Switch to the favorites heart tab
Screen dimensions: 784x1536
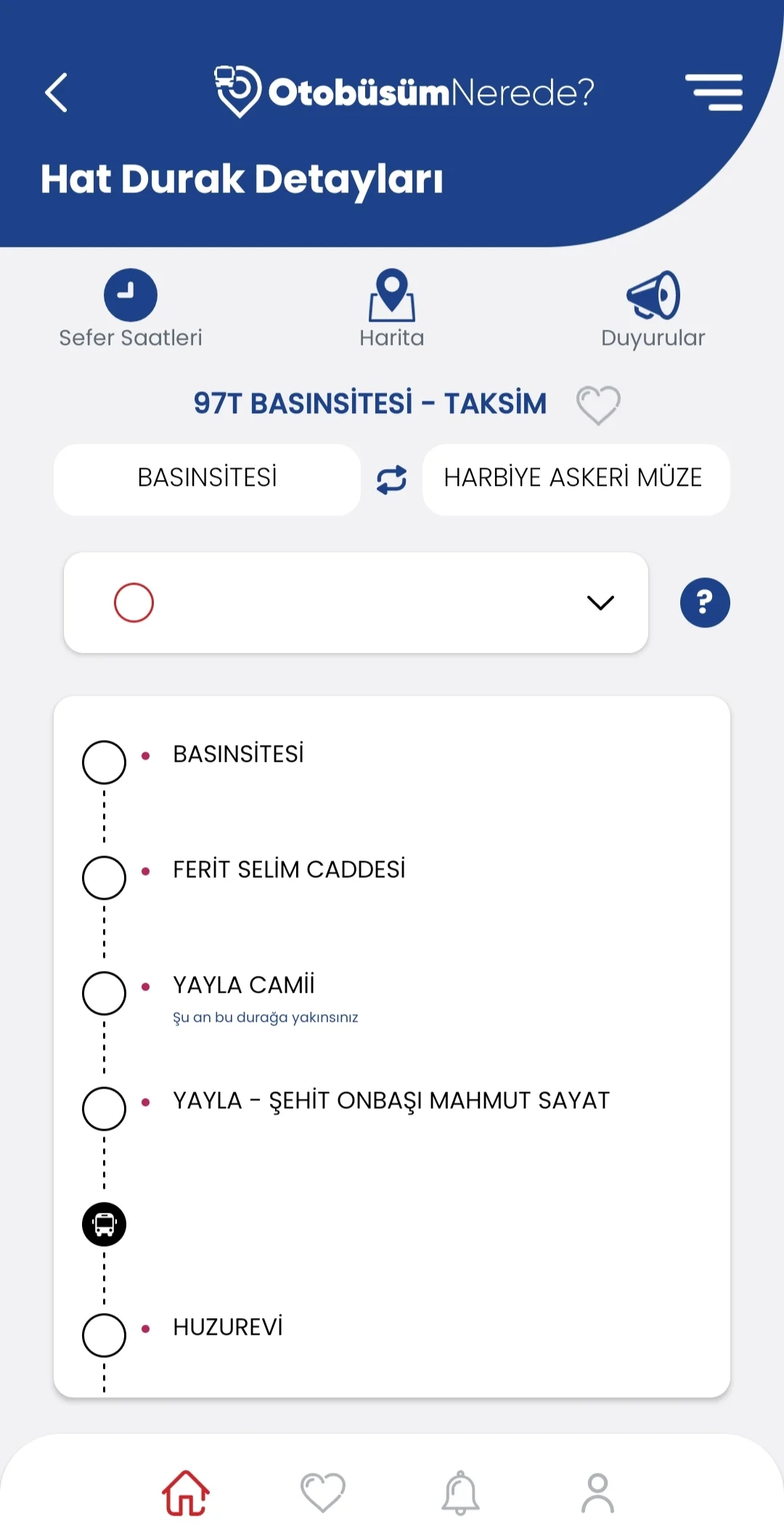(323, 1493)
